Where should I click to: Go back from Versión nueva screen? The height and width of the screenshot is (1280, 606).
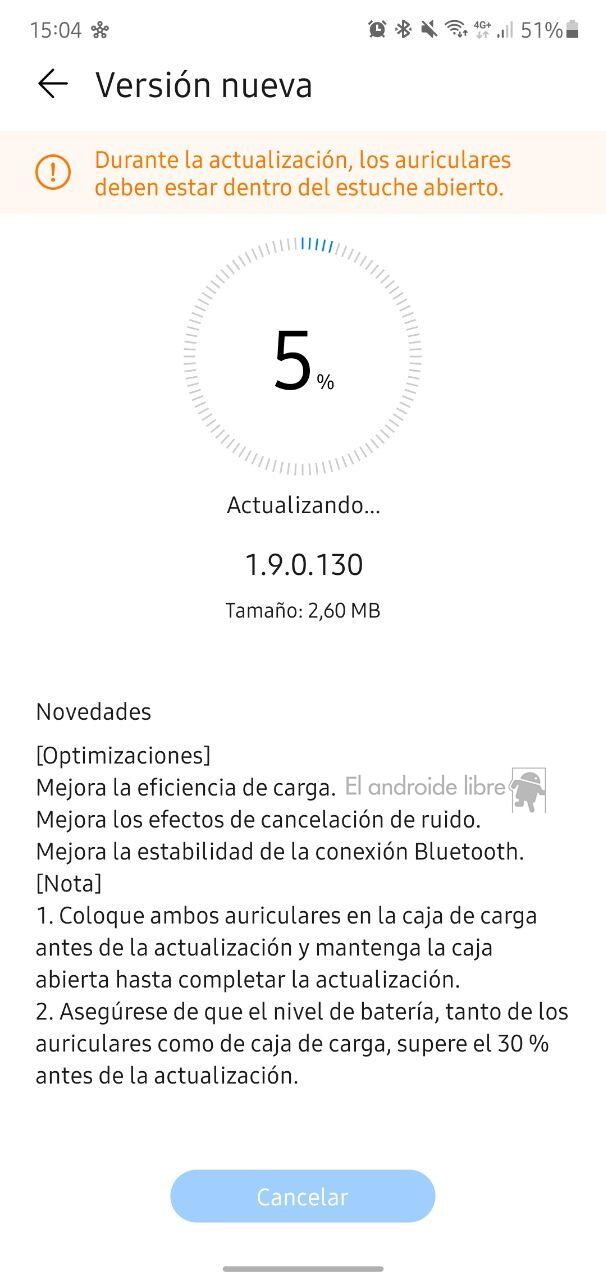(52, 84)
